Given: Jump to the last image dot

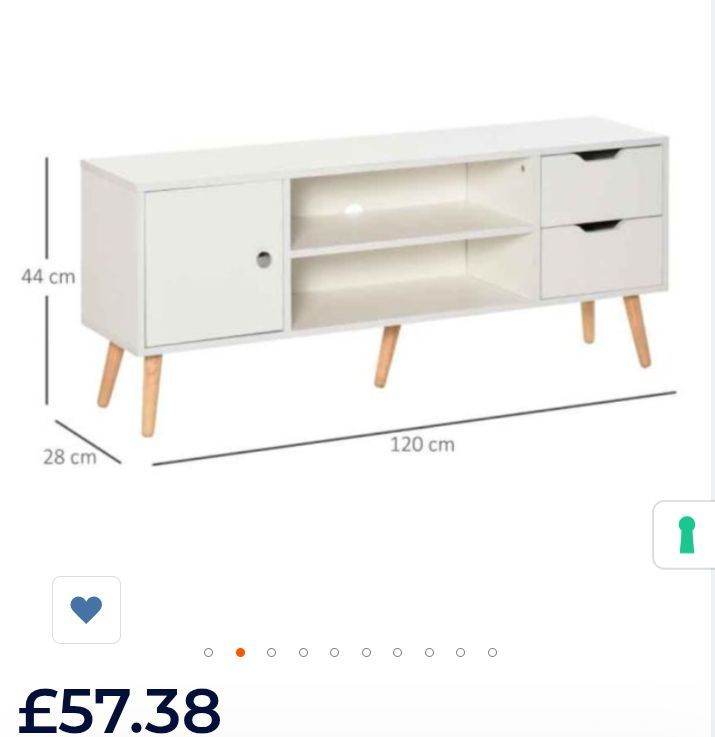Looking at the screenshot, I should tap(492, 652).
